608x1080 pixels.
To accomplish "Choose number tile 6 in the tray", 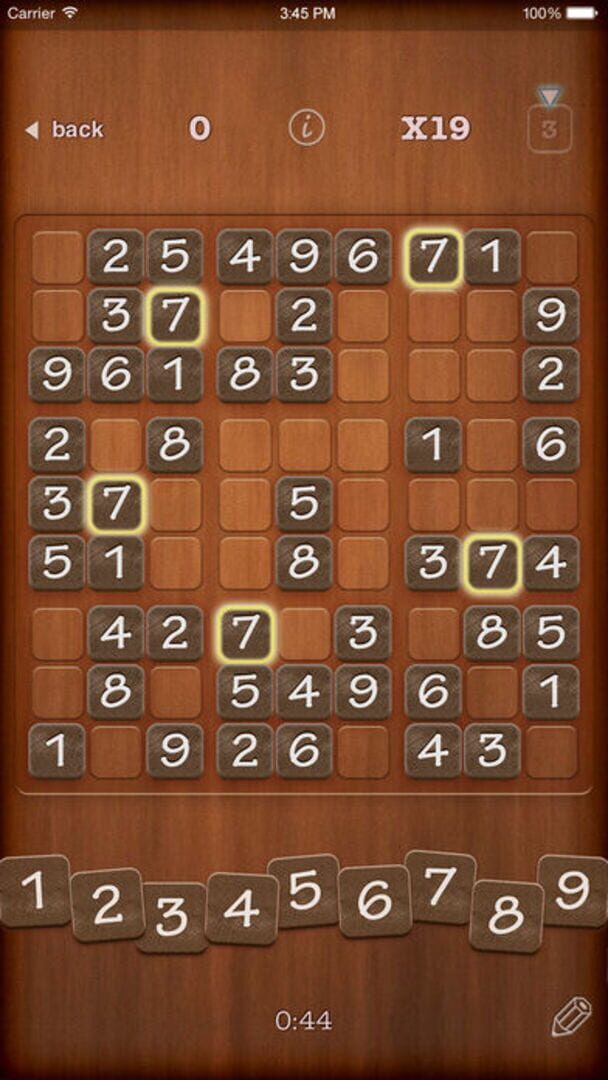I will (374, 901).
